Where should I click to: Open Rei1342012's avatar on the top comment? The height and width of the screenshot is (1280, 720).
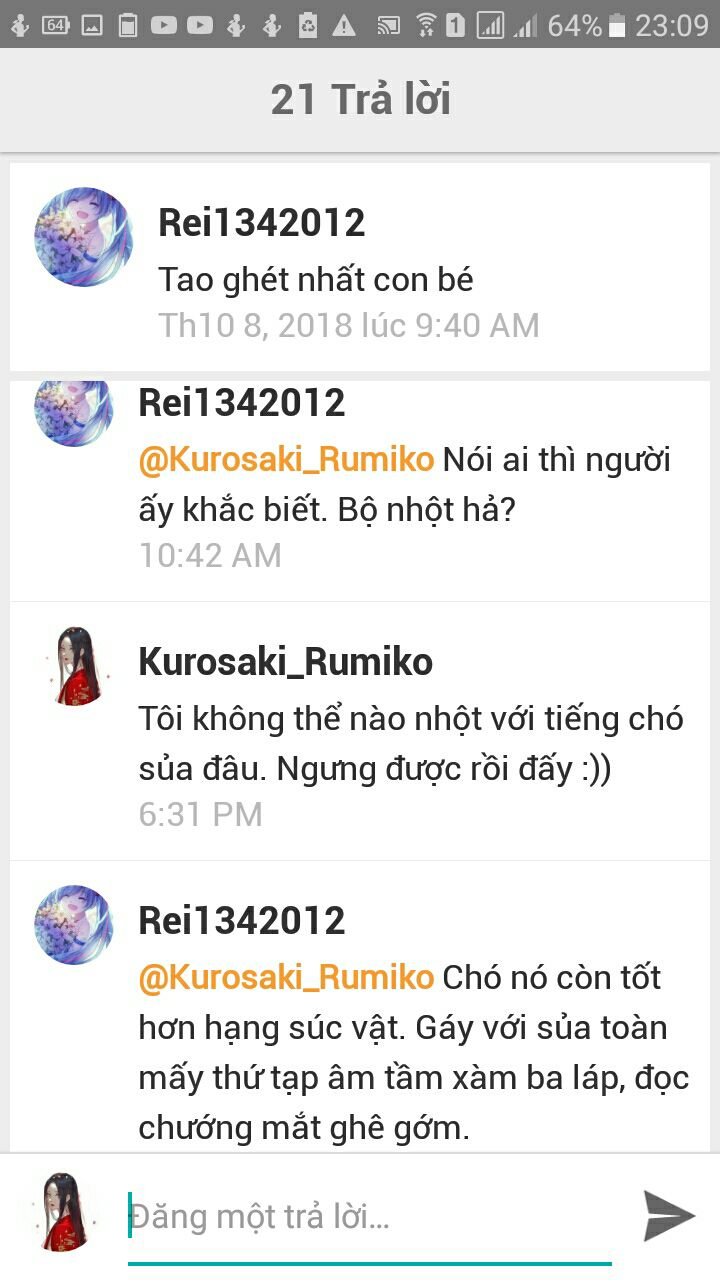click(83, 237)
